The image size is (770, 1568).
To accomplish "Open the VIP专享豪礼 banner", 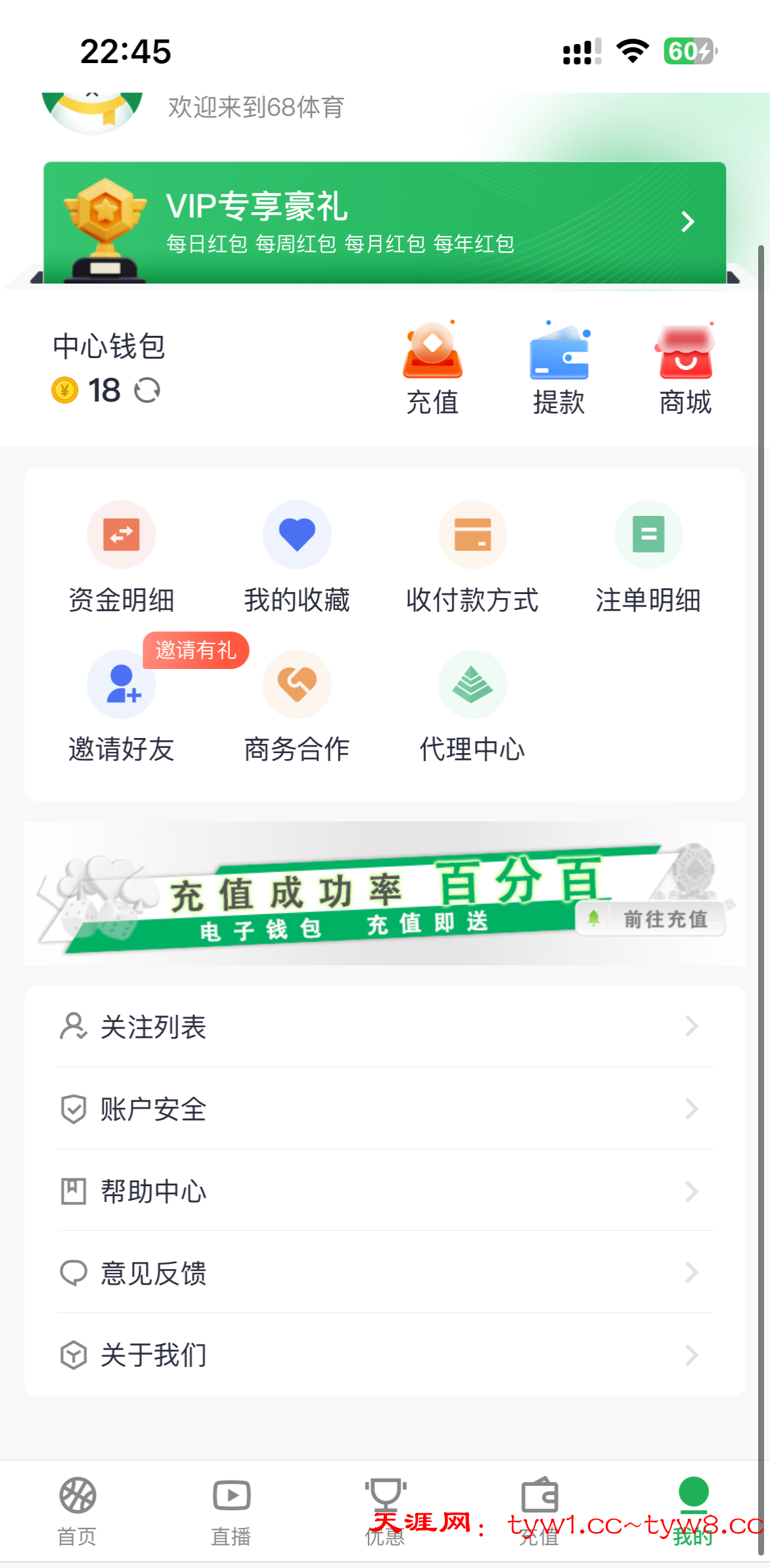I will tap(384, 222).
